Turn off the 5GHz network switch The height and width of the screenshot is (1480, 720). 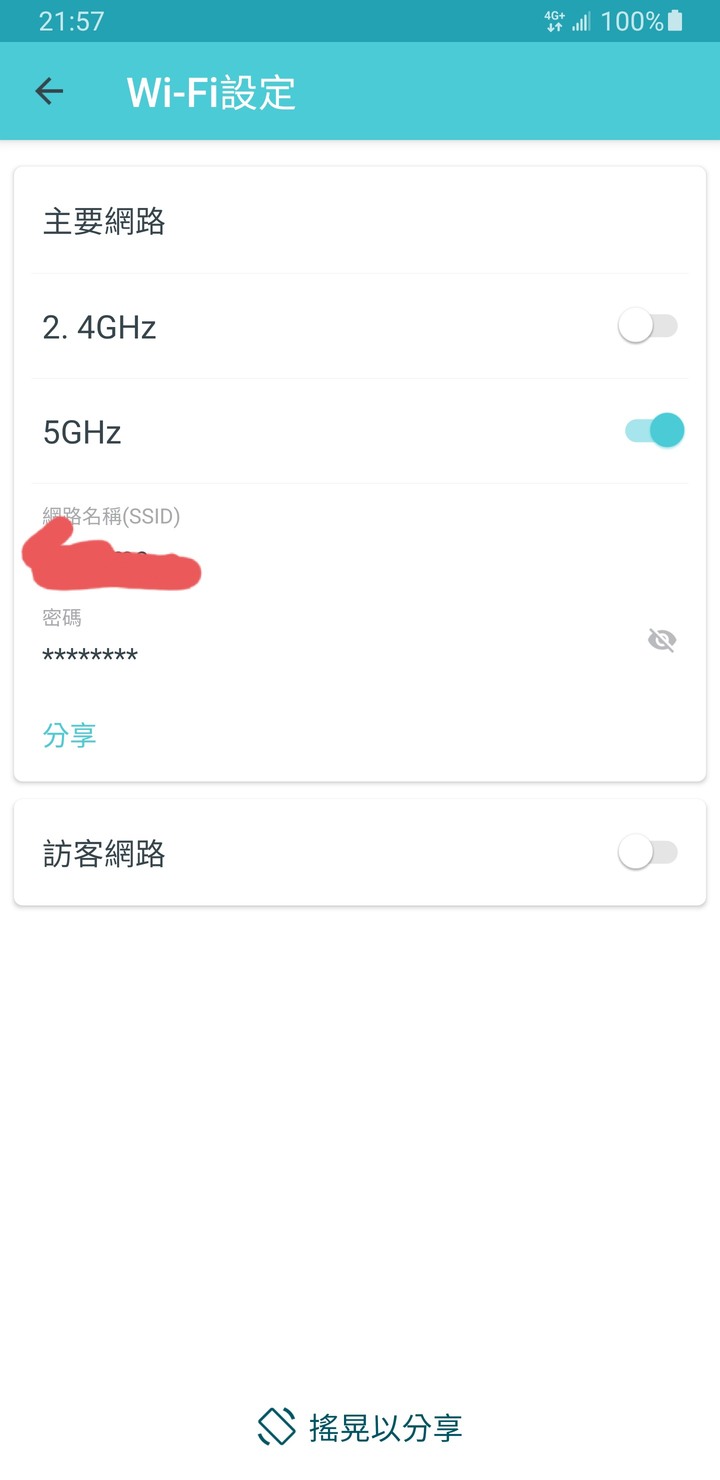655,431
